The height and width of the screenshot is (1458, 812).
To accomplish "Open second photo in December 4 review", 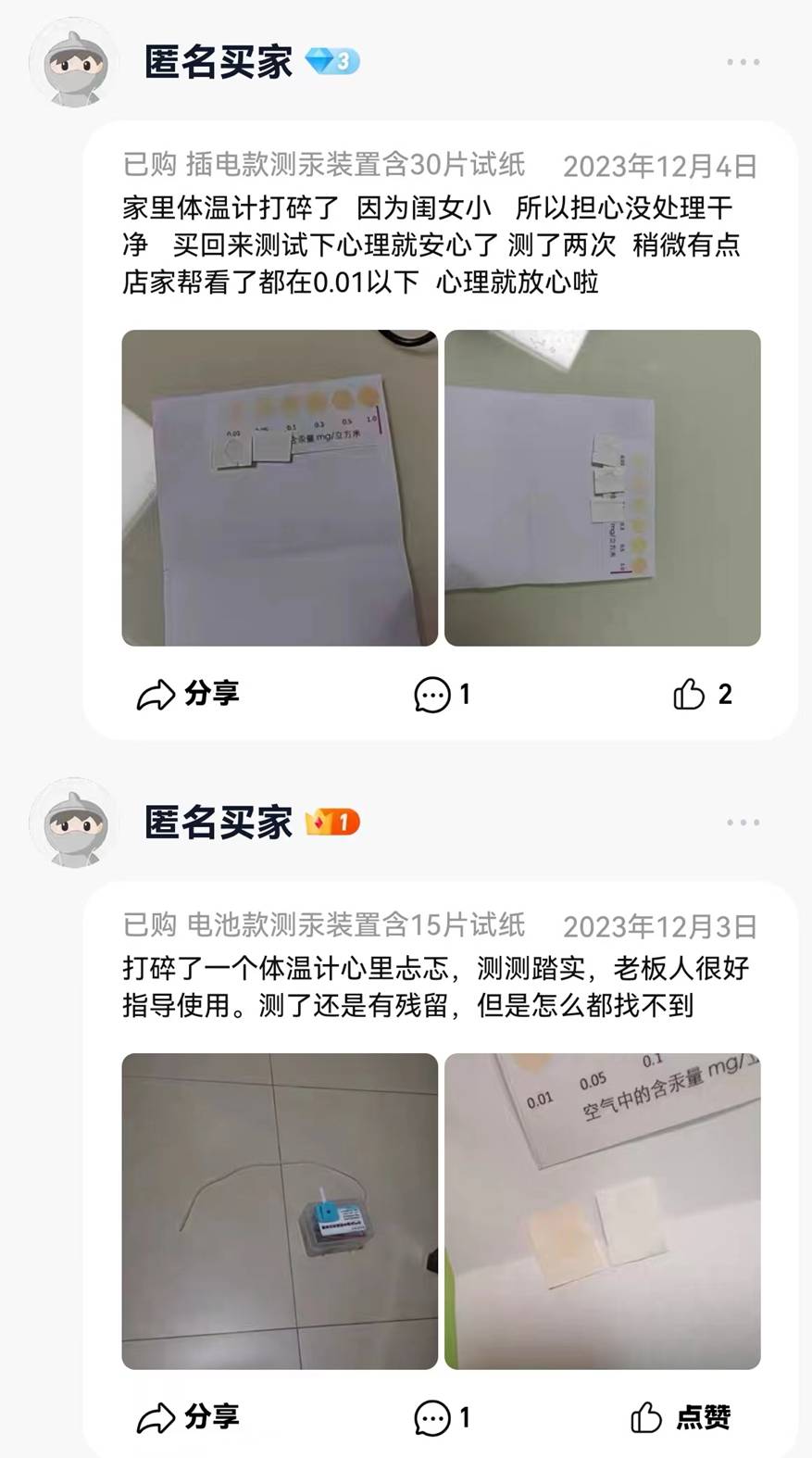I will 602,487.
